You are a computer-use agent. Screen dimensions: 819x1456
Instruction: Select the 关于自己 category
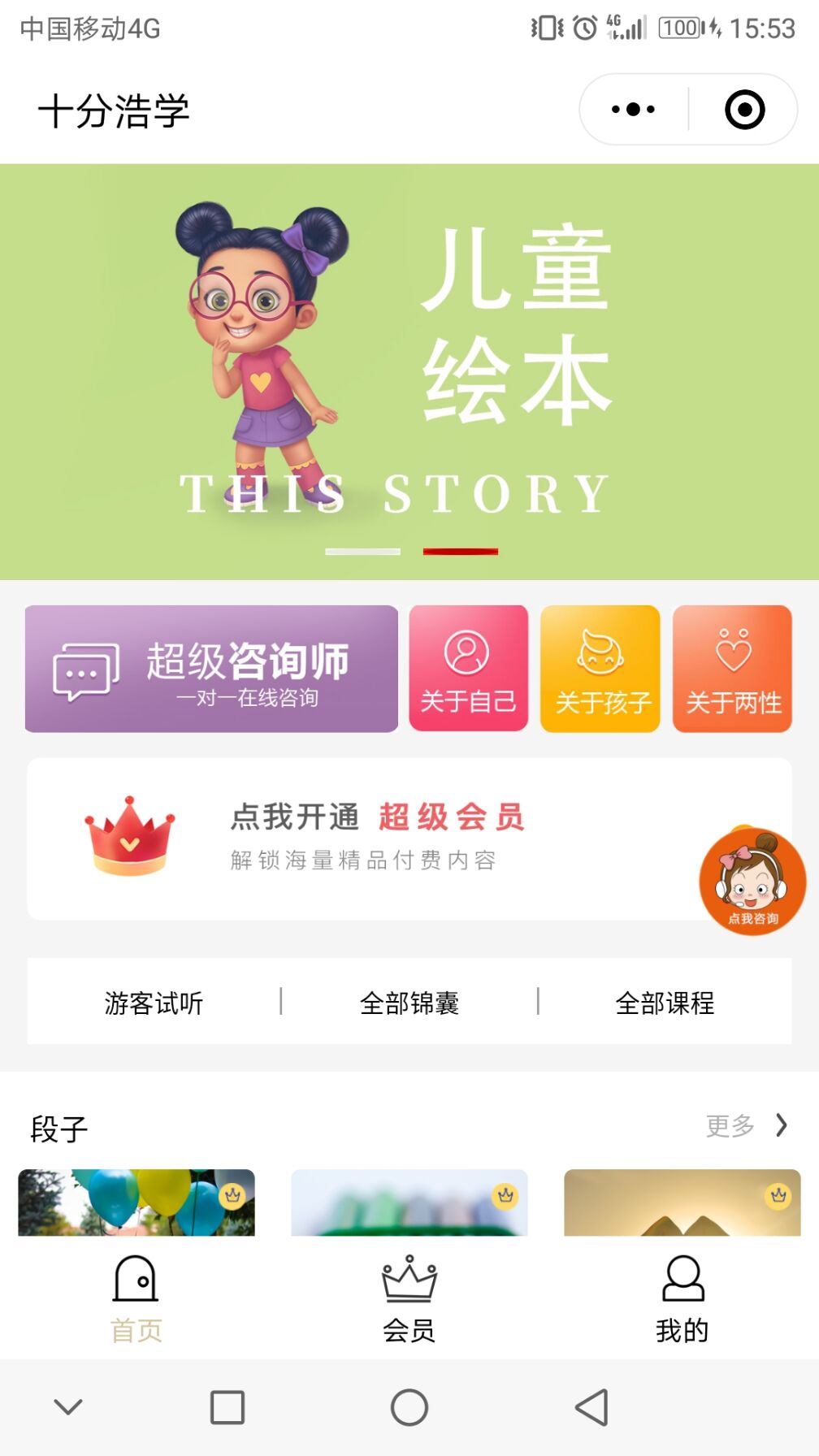click(x=468, y=669)
